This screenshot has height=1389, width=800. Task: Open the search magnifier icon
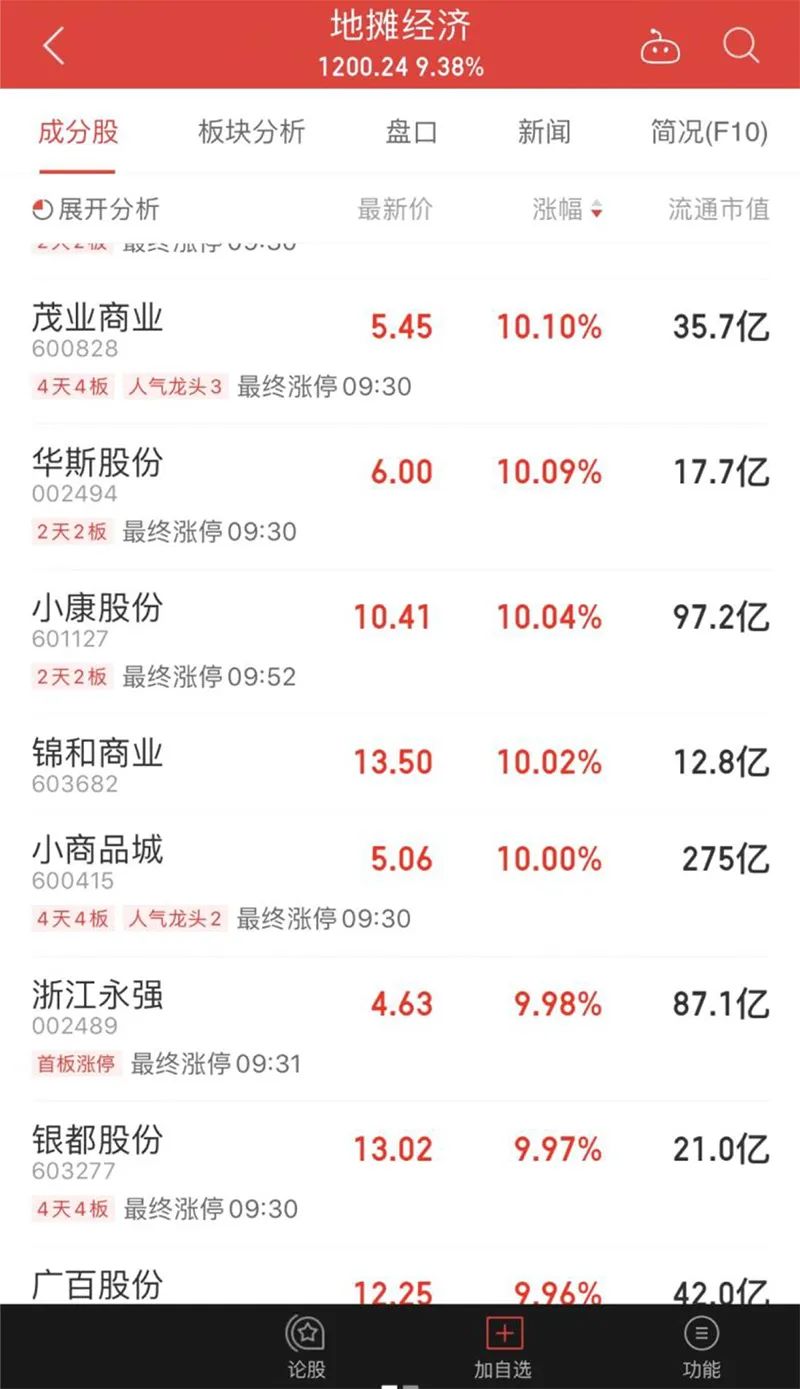click(741, 46)
